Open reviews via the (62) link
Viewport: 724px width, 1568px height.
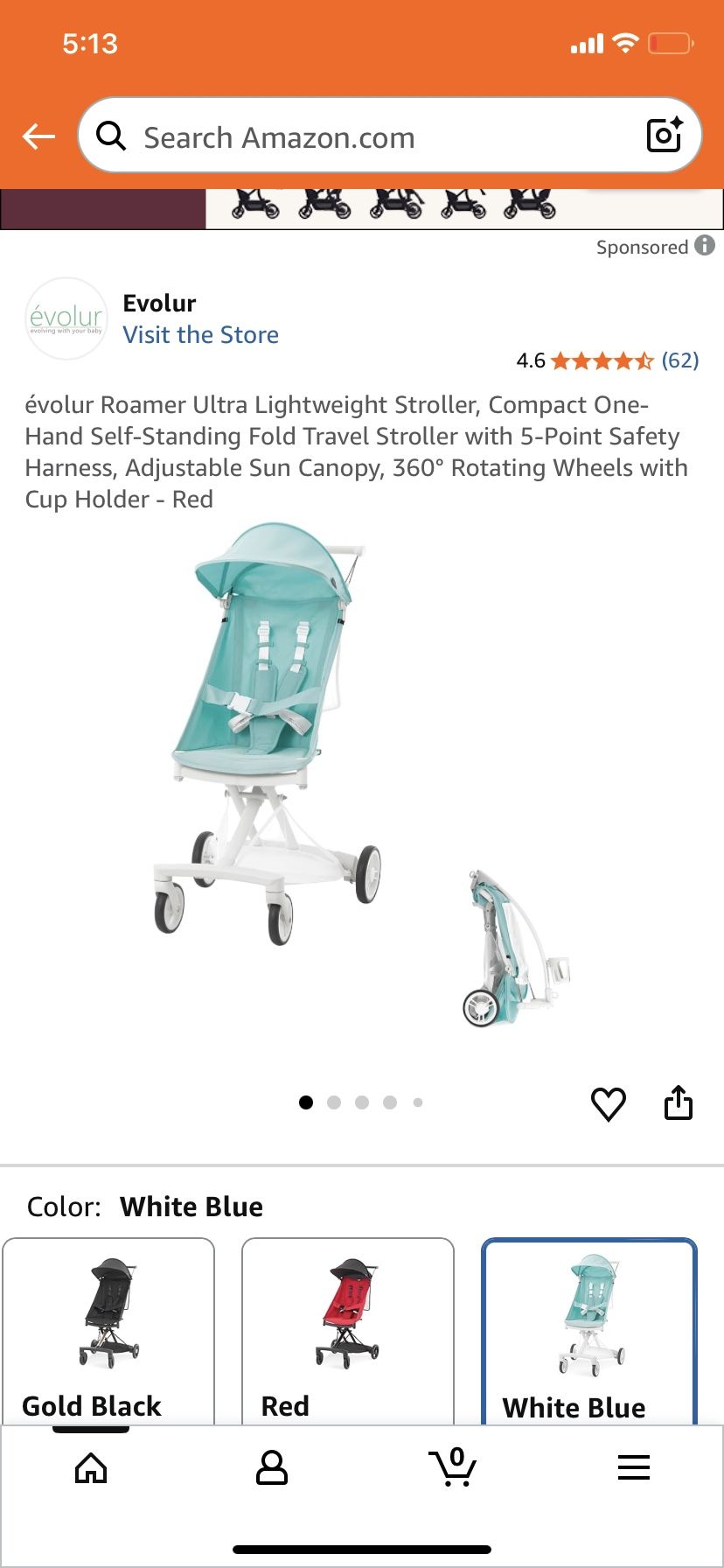pyautogui.click(x=680, y=360)
